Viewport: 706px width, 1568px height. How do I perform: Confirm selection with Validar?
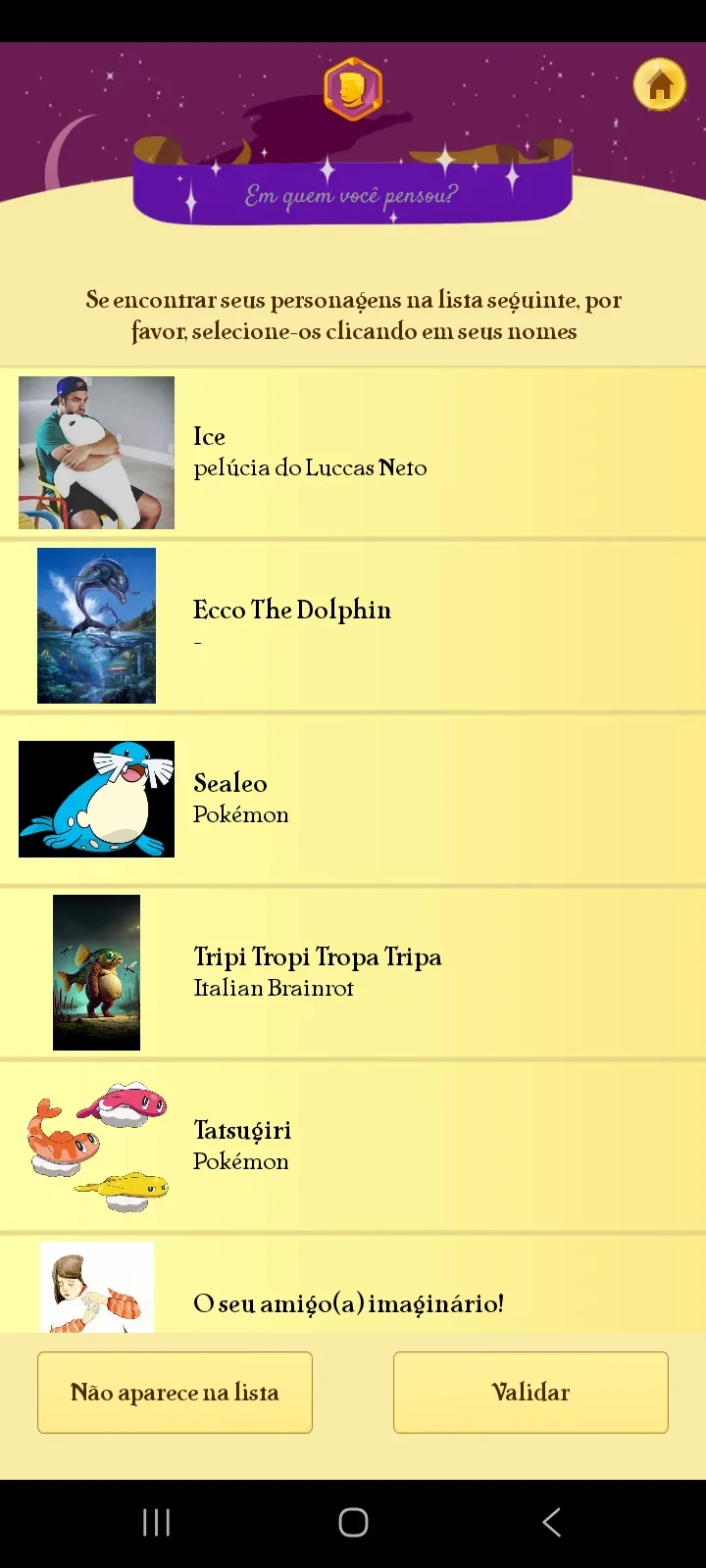pyautogui.click(x=530, y=1393)
